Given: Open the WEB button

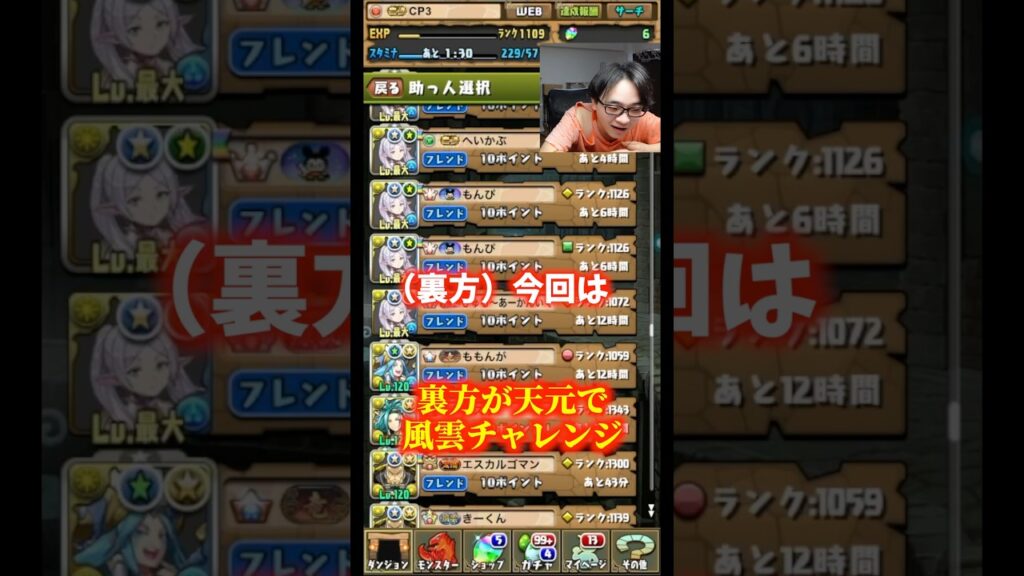Looking at the screenshot, I should click(529, 12).
